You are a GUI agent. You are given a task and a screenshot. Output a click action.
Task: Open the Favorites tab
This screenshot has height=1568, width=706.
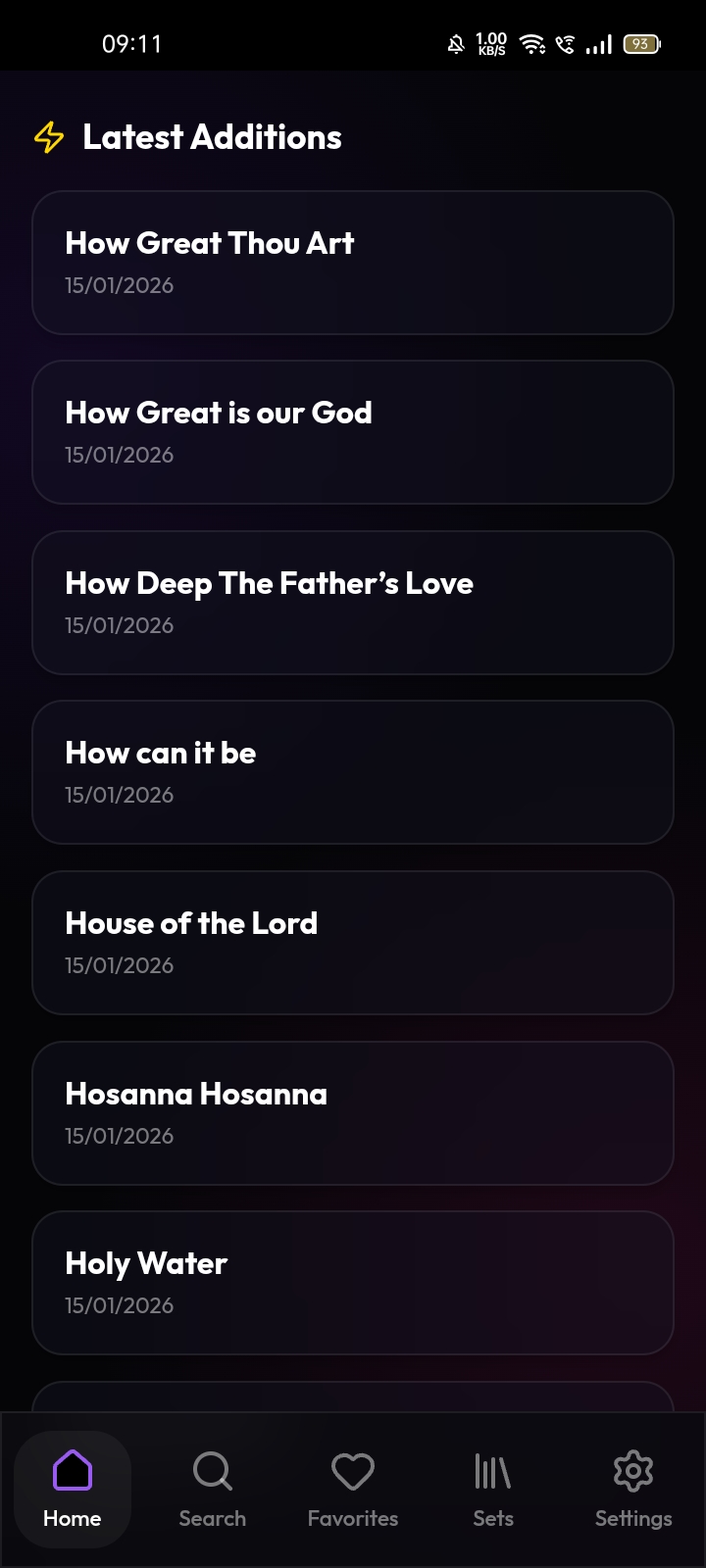[353, 1490]
